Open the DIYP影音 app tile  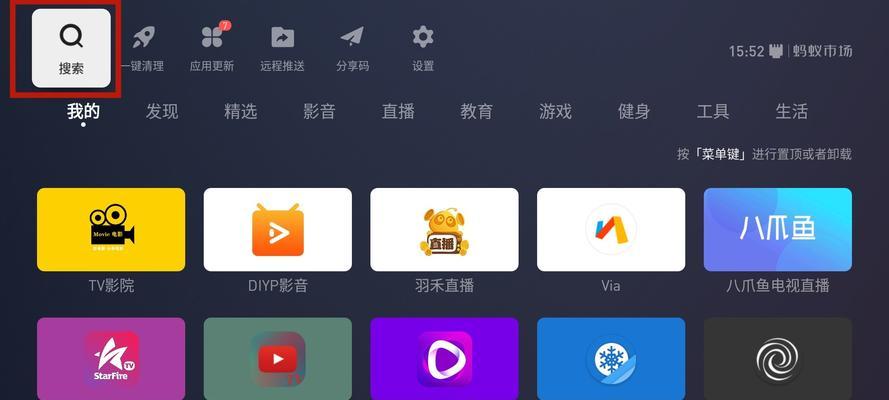pyautogui.click(x=278, y=230)
